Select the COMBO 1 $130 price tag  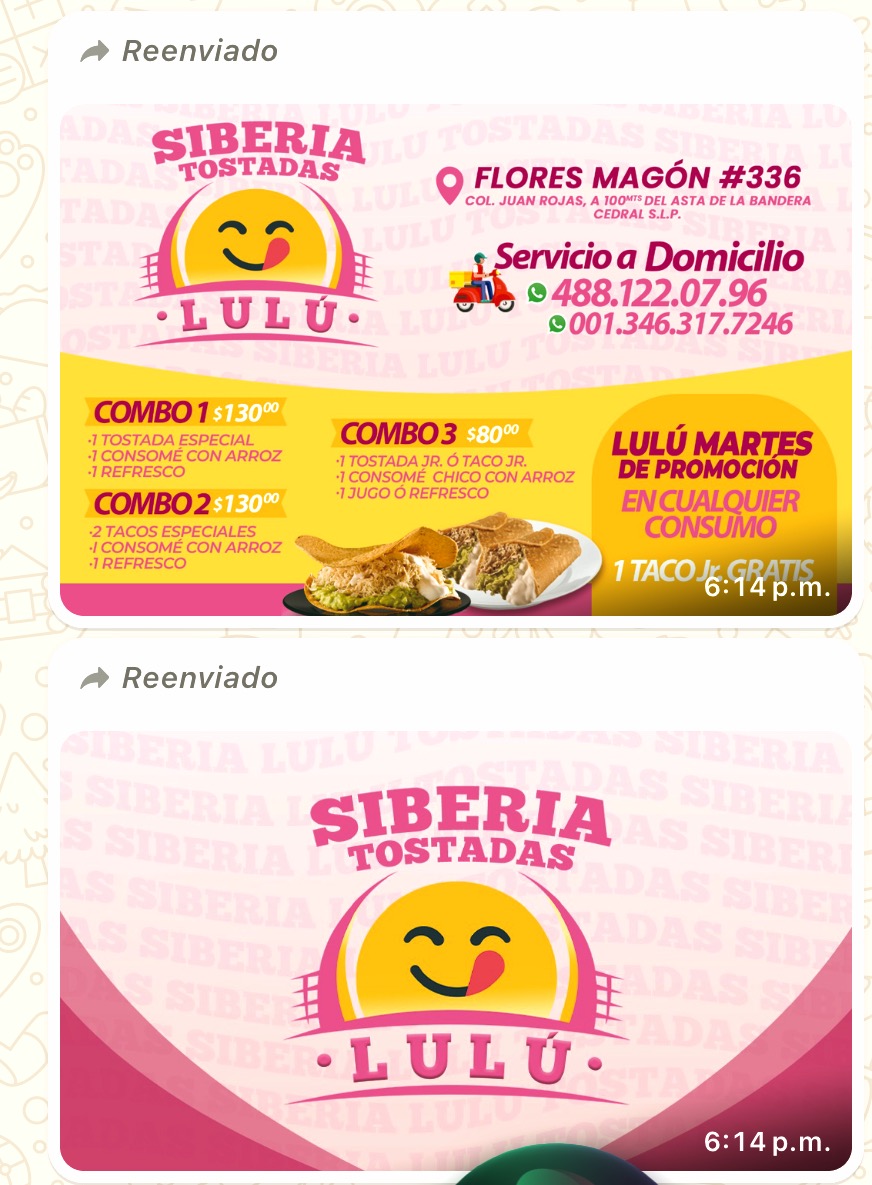186,410
